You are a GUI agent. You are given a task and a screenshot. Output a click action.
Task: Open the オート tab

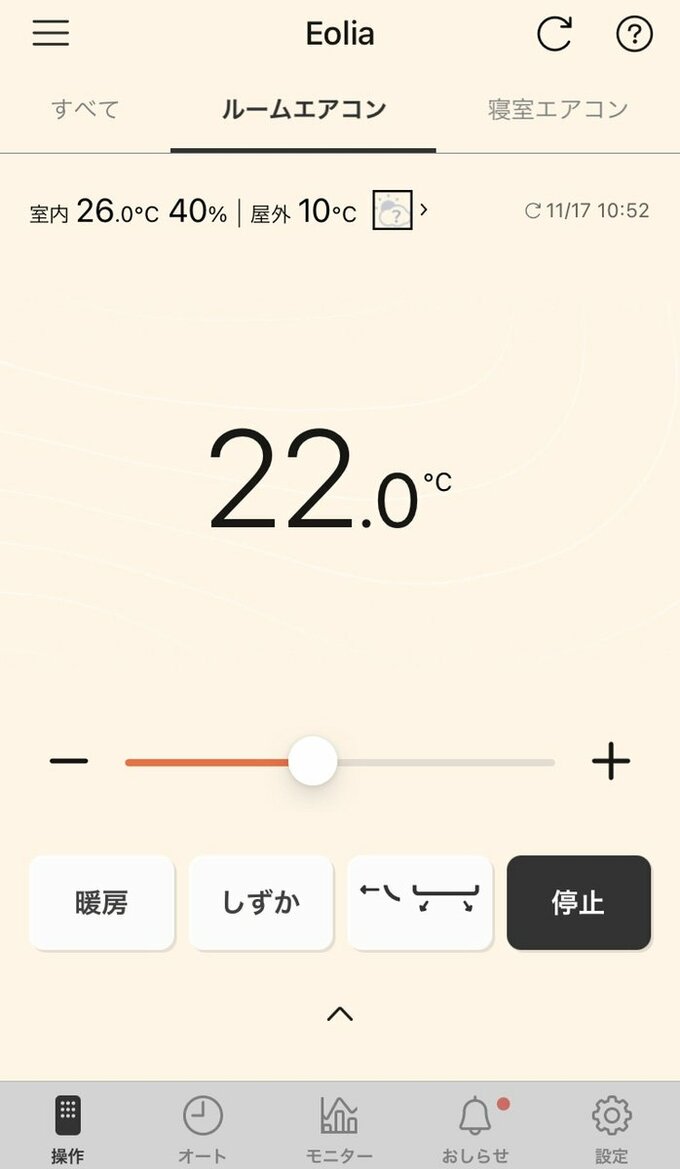(203, 1127)
